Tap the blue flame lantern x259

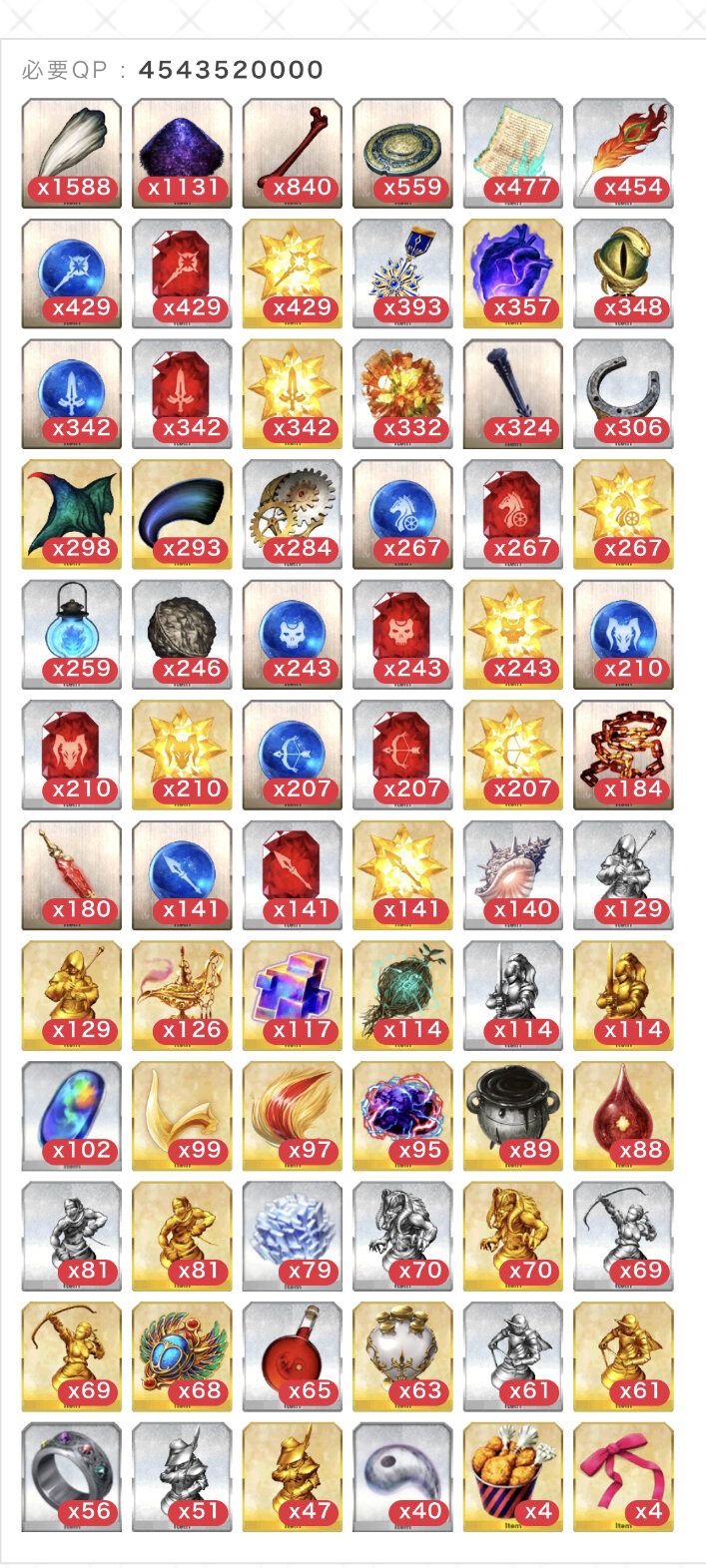tap(72, 635)
